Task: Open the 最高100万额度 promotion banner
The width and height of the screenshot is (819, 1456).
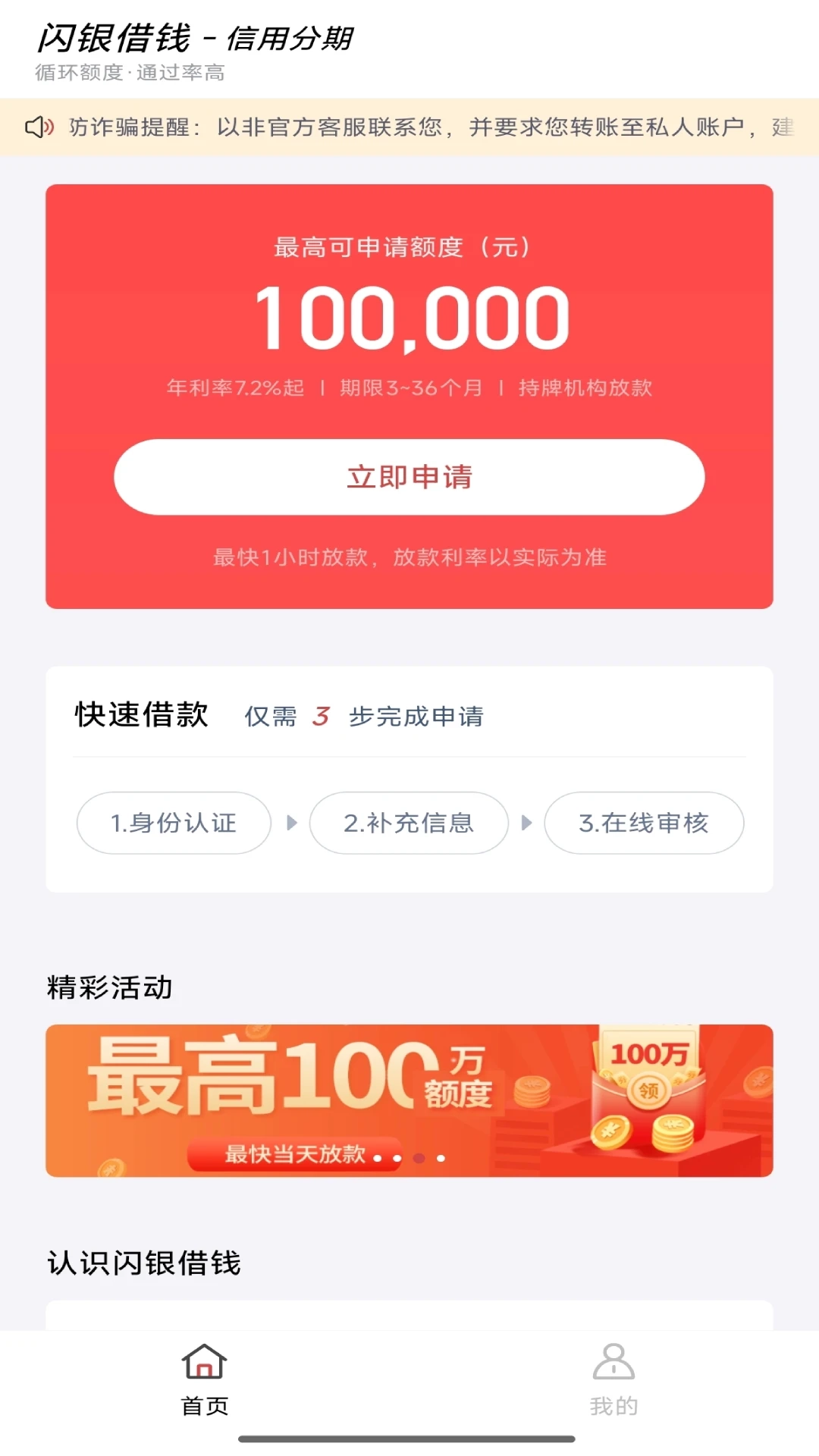Action: 409,1100
